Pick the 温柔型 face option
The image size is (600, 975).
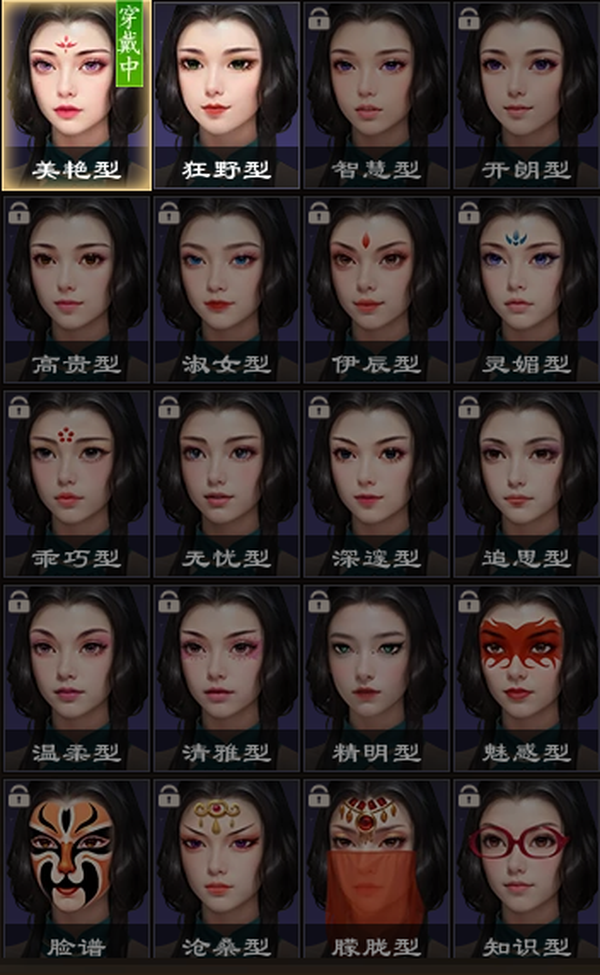(76, 678)
